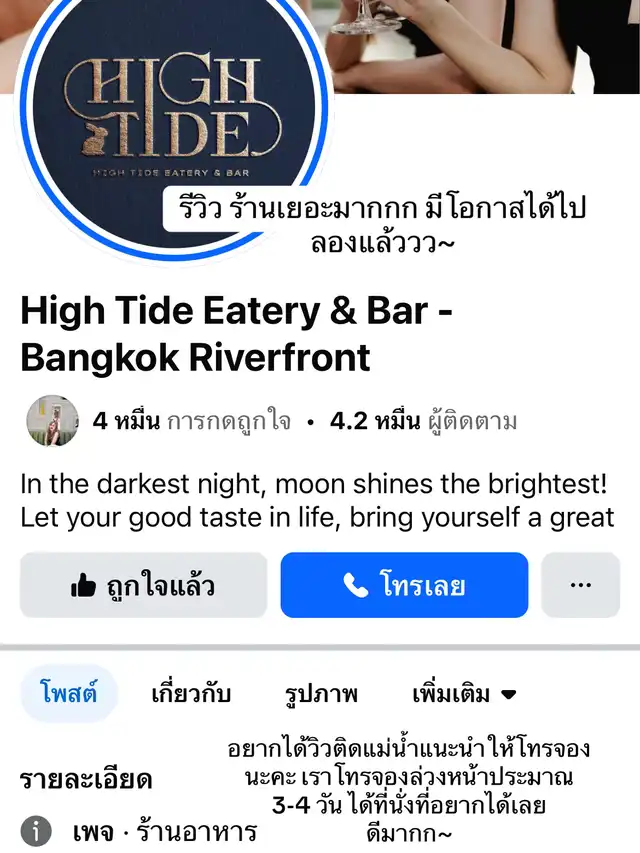640x853 pixels.
Task: Select the รูปภาพ tab
Action: pos(321,693)
